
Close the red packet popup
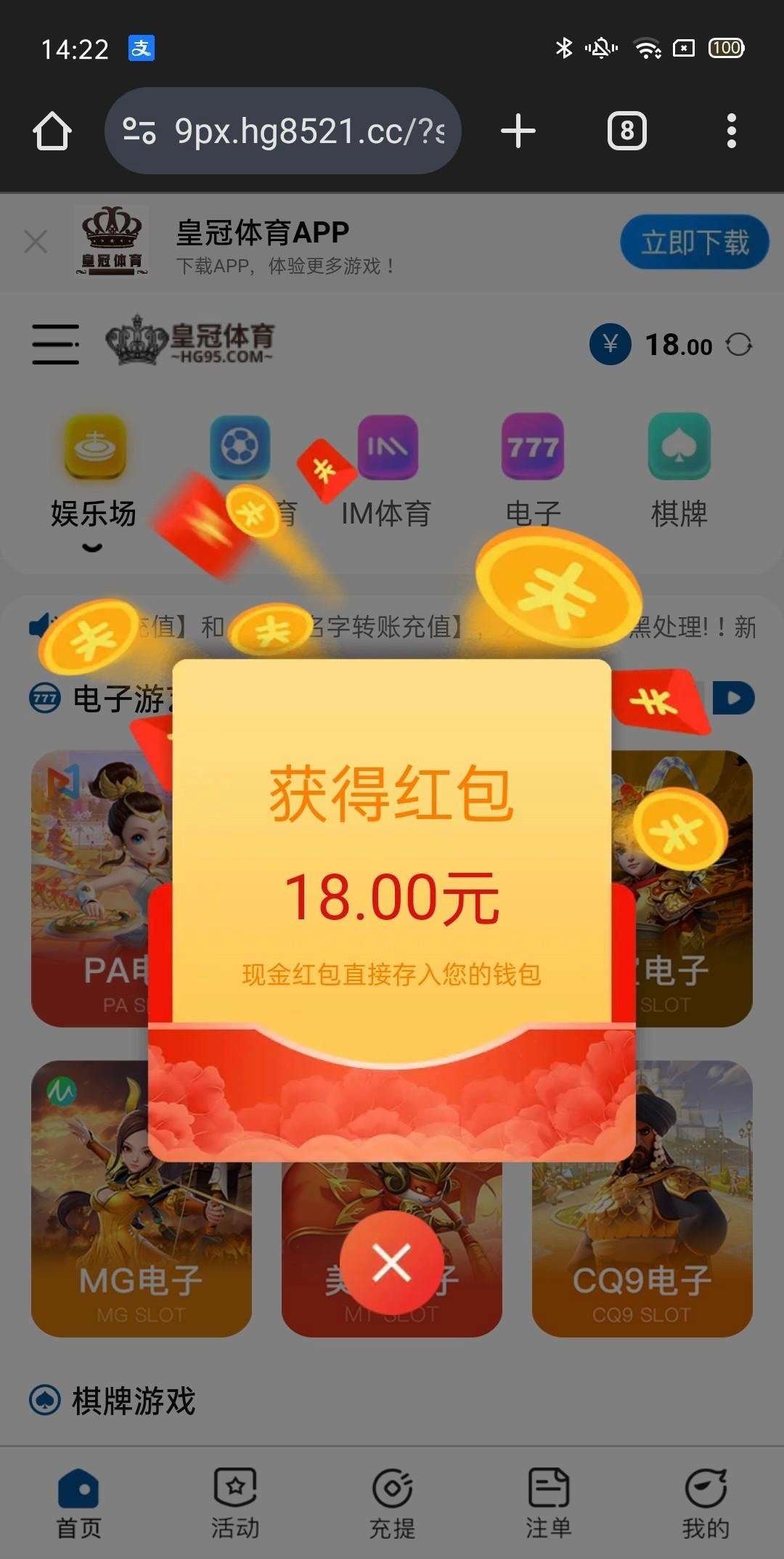[x=391, y=1263]
